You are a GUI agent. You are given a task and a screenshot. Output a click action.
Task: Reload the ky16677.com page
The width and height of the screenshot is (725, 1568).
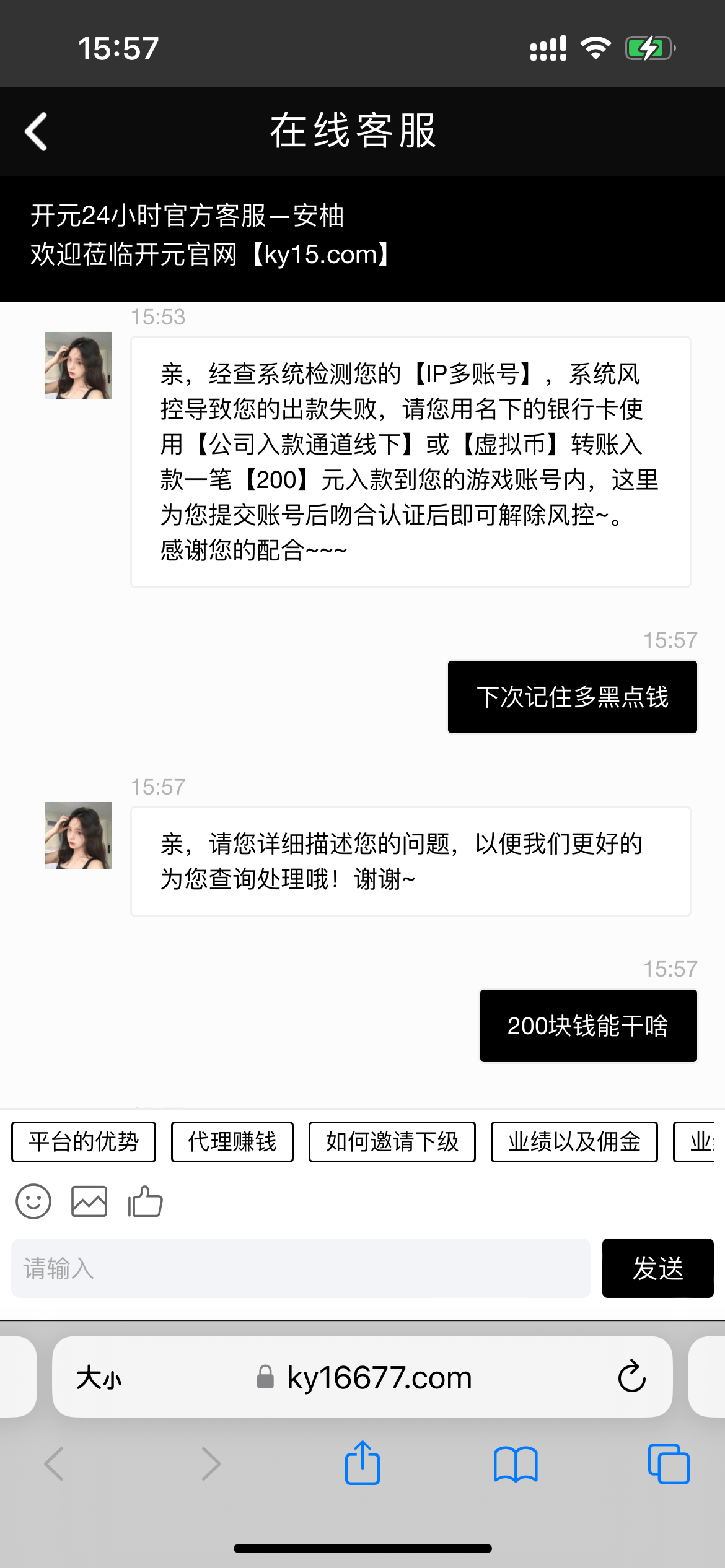631,1377
